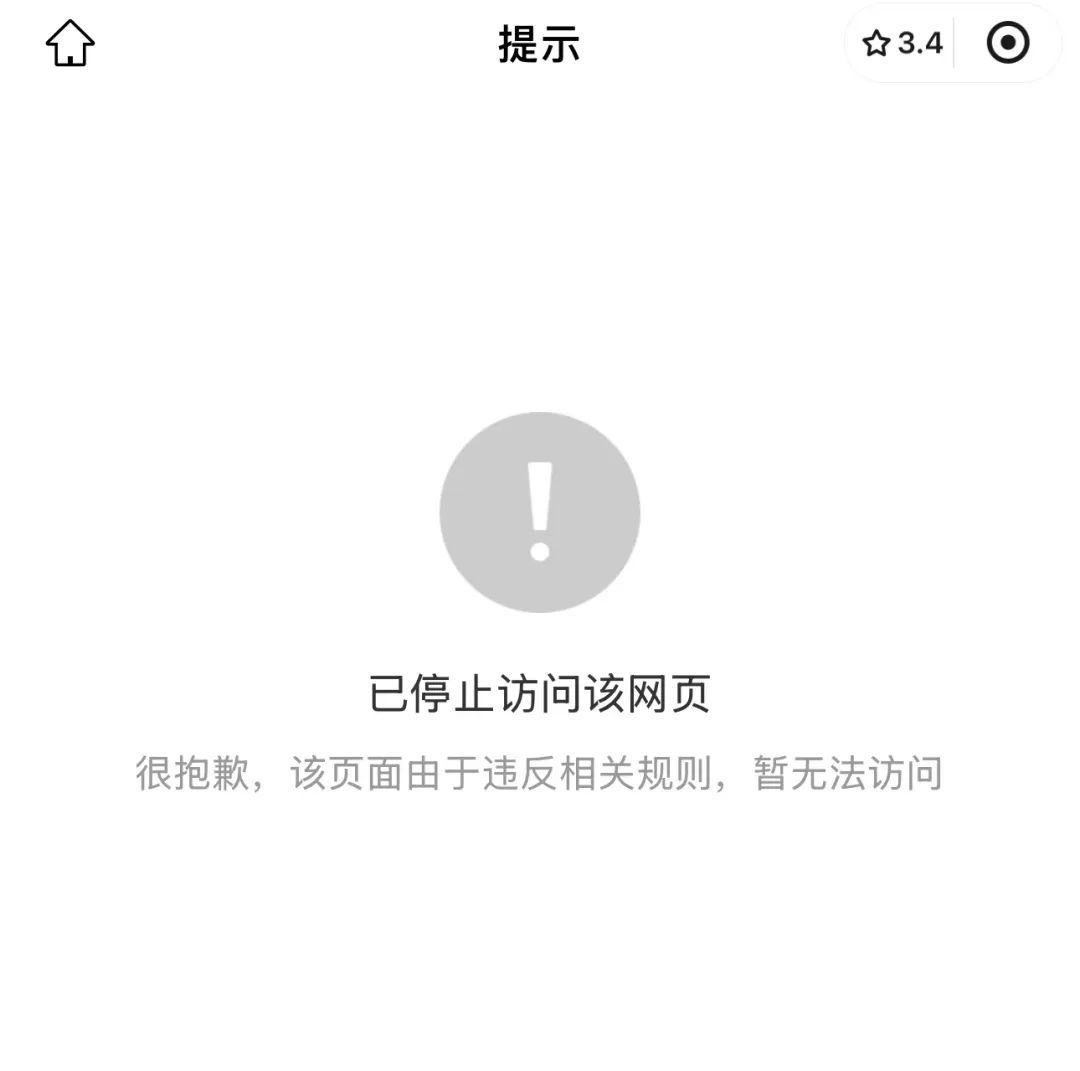The image size is (1080, 1071).
Task: Close the mini program via the circle button
Action: coord(1007,44)
